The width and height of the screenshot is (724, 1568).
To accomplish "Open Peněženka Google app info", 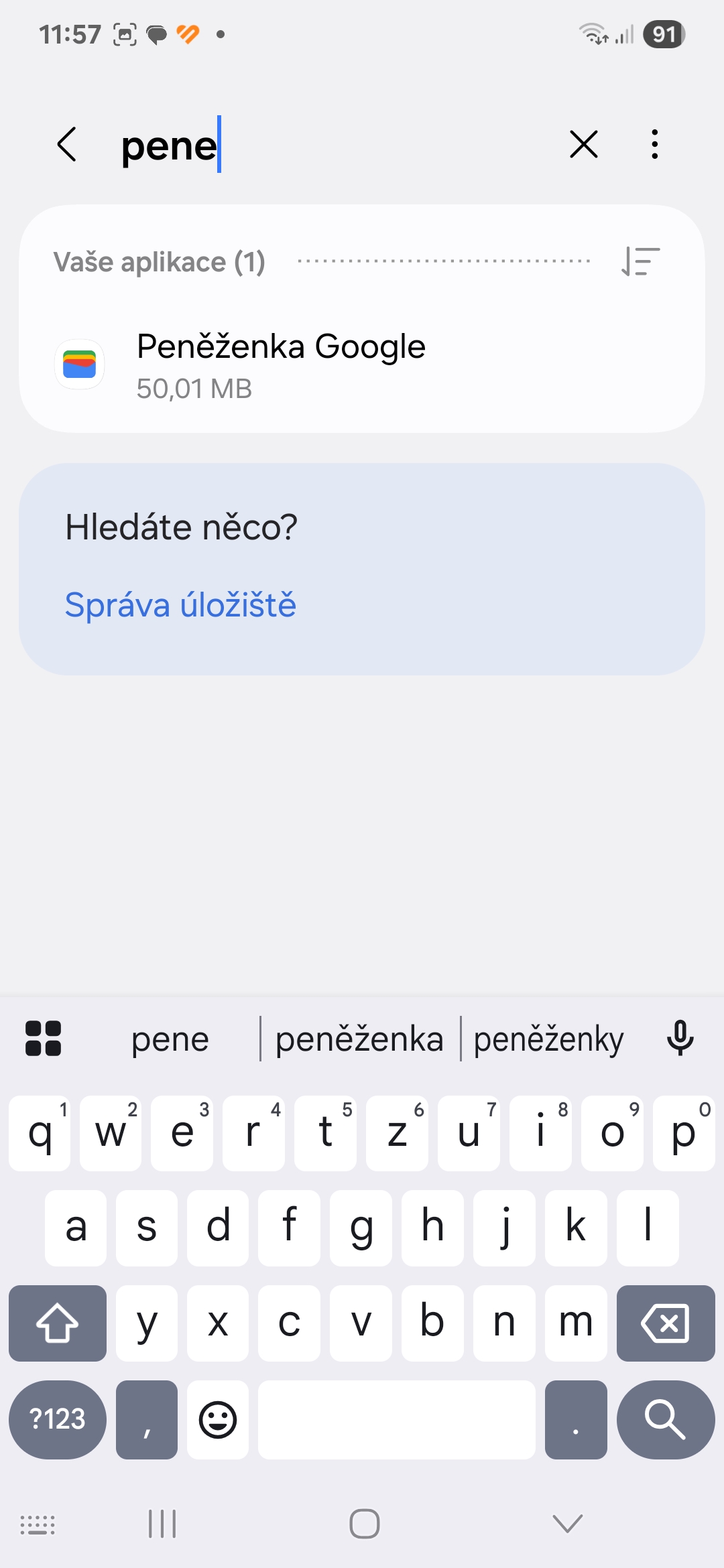I will coord(362,365).
